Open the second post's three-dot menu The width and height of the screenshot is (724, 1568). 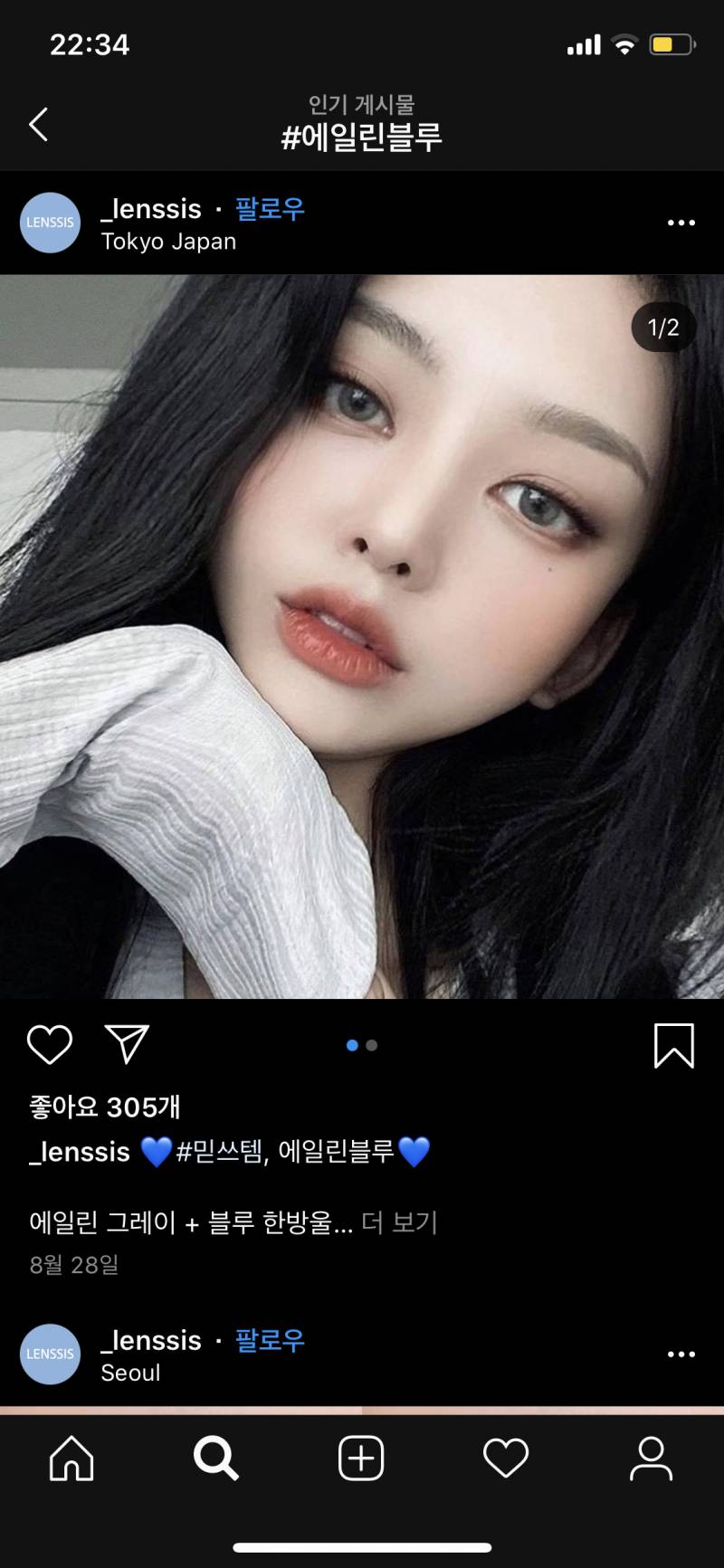(680, 1354)
